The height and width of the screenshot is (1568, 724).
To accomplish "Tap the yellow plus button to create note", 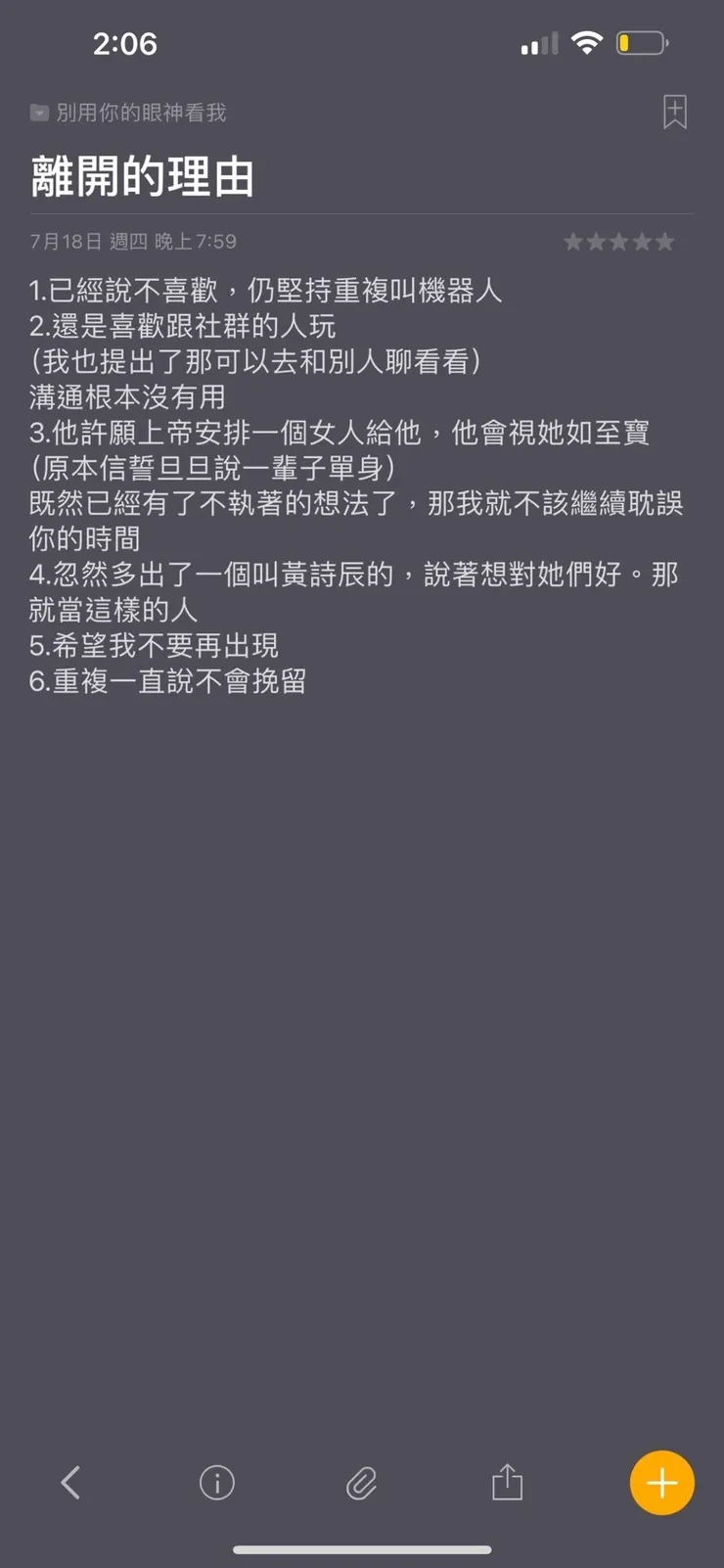I will (x=662, y=1482).
